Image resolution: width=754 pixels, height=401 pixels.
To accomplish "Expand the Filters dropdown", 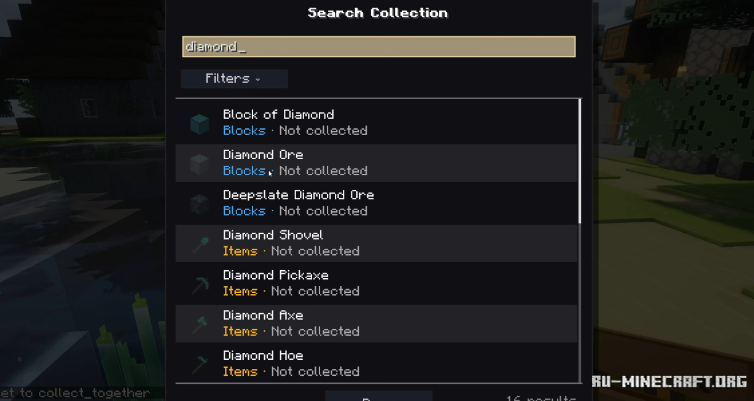I will pos(234,79).
